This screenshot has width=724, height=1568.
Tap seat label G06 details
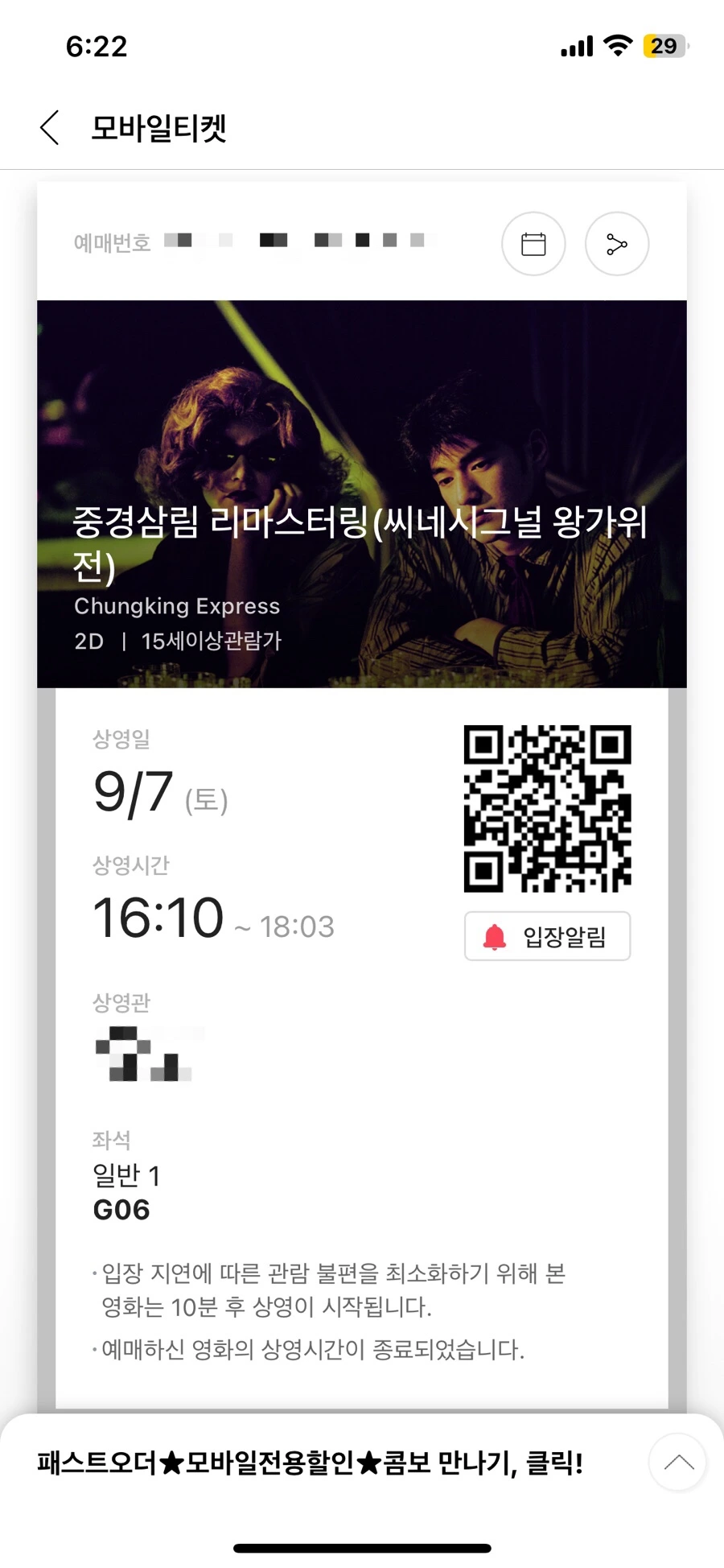(x=121, y=1209)
